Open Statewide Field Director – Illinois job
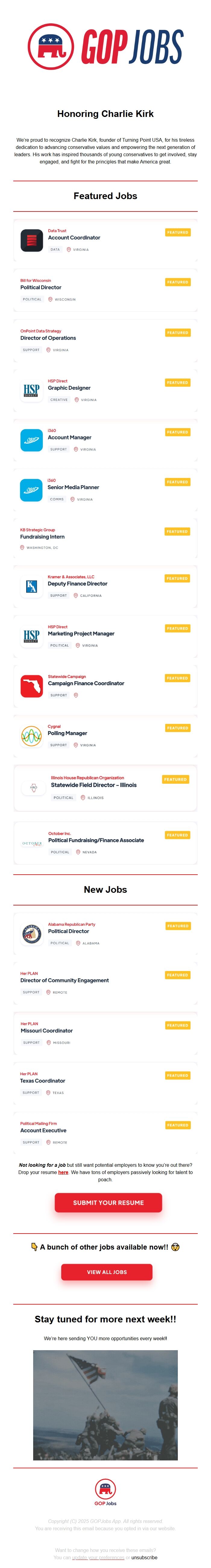This screenshot has height=1568, width=211. point(94,785)
